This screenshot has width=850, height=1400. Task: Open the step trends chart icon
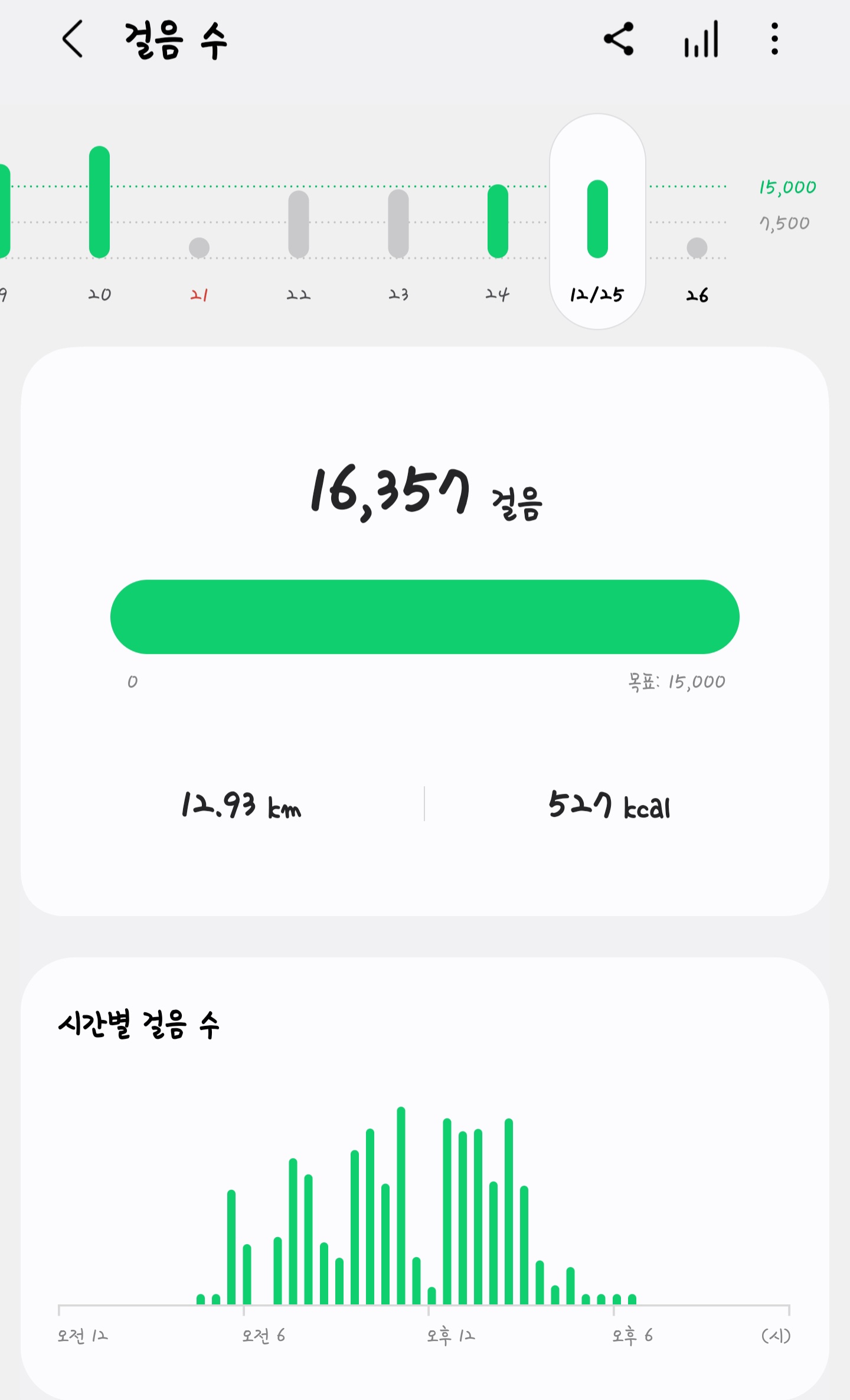pyautogui.click(x=701, y=40)
